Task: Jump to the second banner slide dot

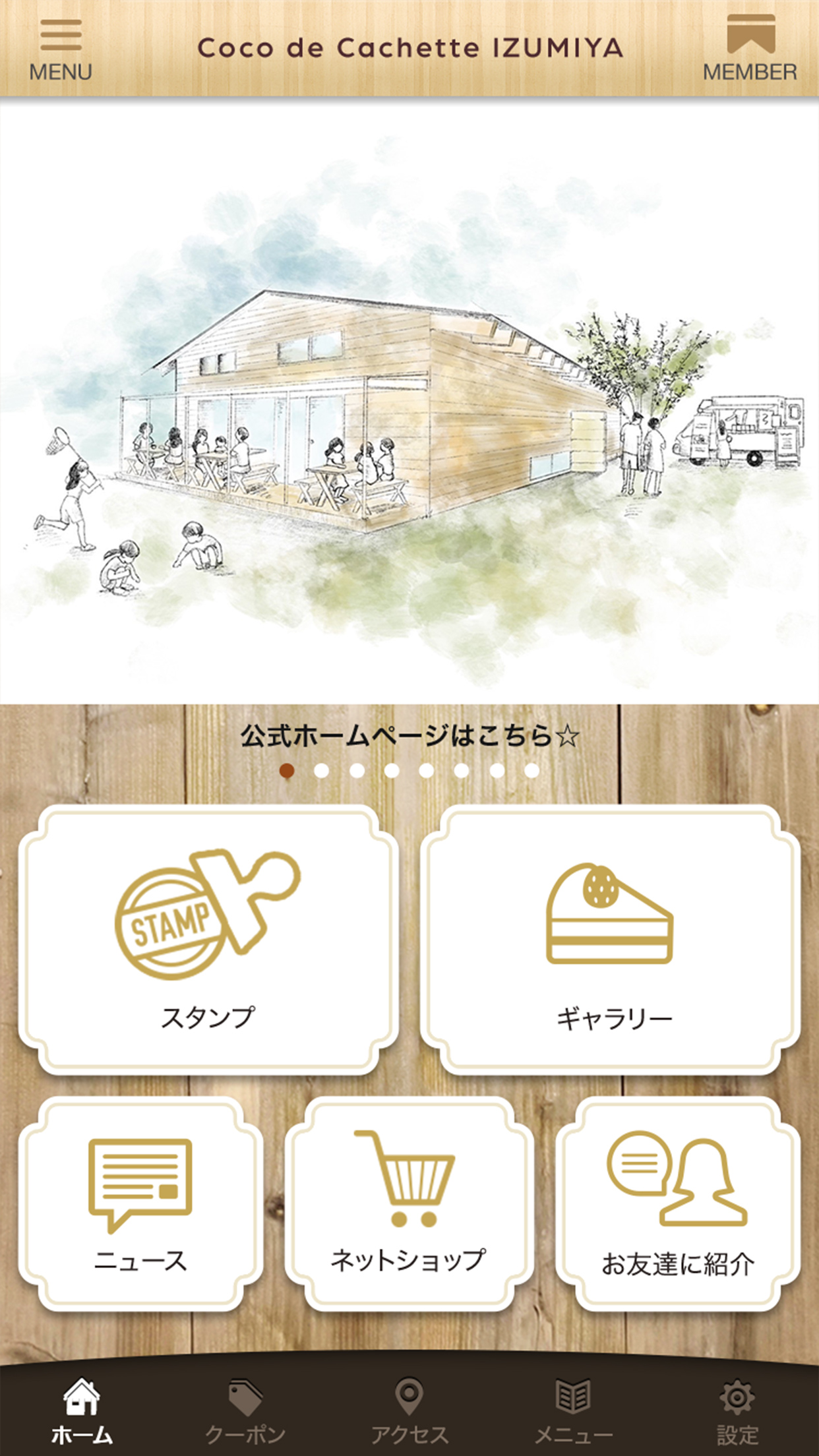Action: click(322, 770)
